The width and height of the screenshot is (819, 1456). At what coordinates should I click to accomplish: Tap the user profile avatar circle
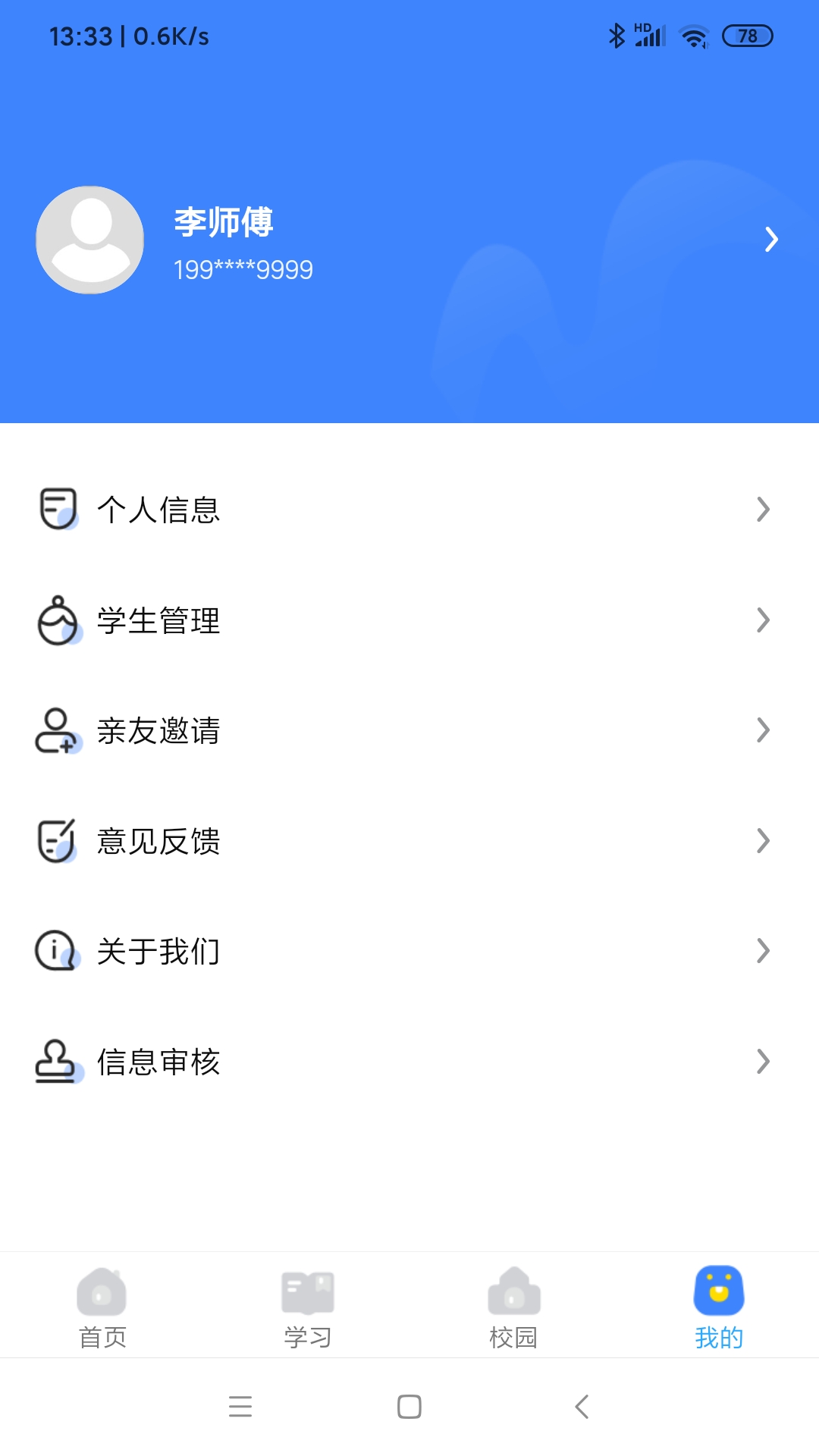click(89, 240)
